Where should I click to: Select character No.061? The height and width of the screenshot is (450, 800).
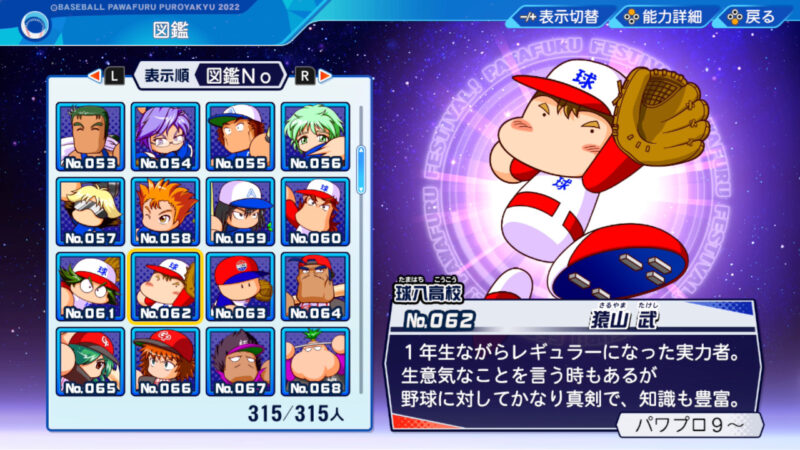[x=91, y=285]
